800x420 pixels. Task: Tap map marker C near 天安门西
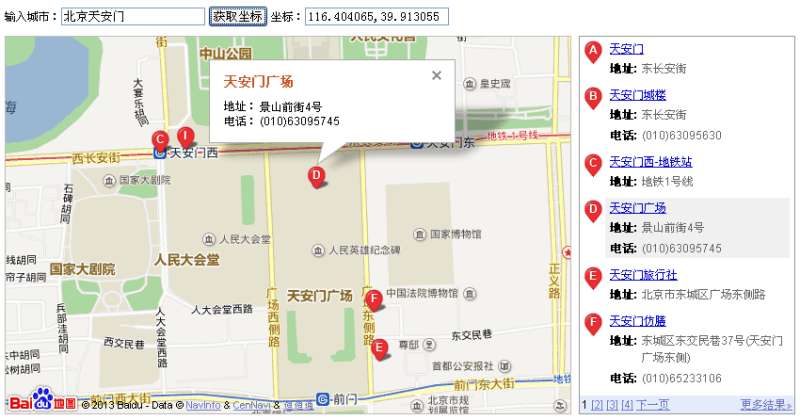click(159, 140)
